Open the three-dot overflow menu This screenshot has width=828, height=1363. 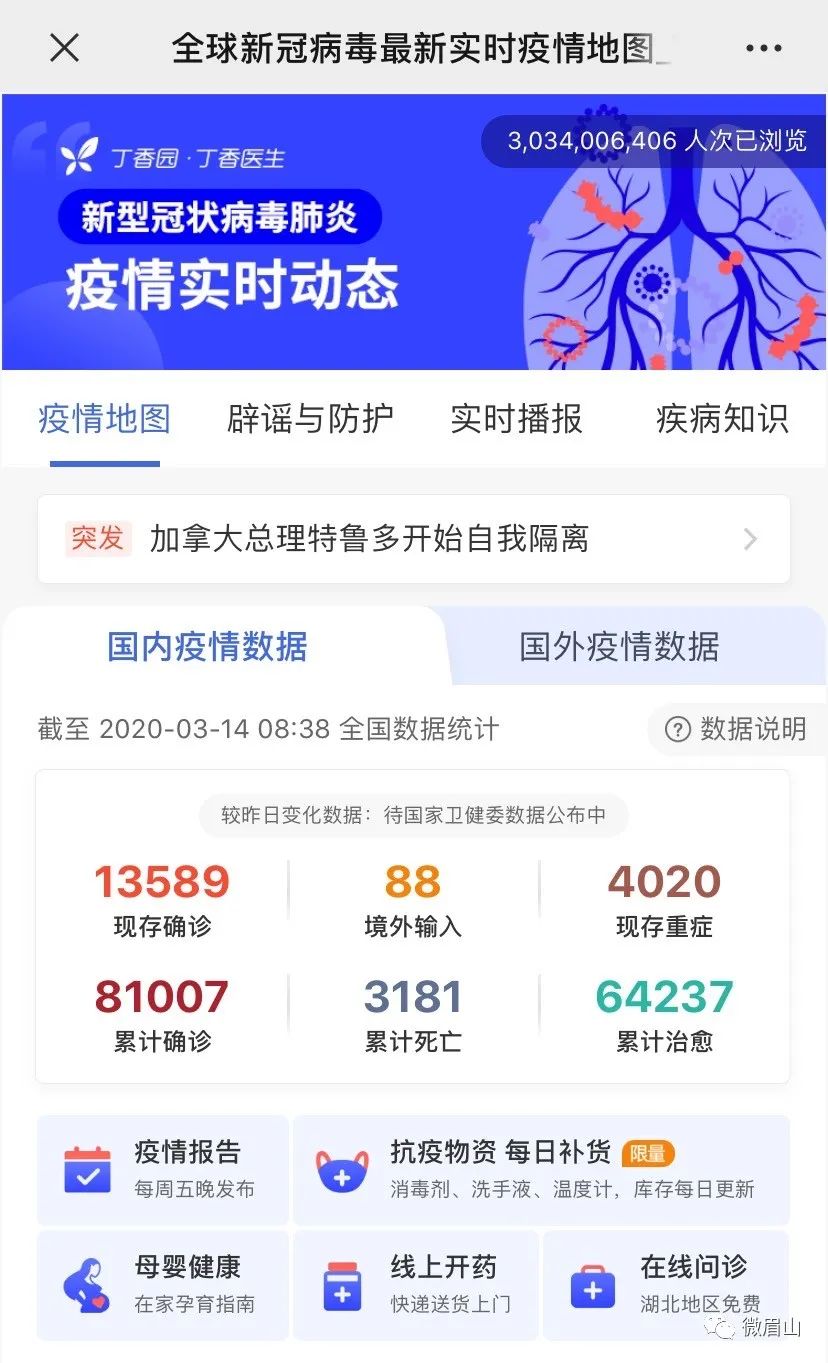tap(764, 47)
